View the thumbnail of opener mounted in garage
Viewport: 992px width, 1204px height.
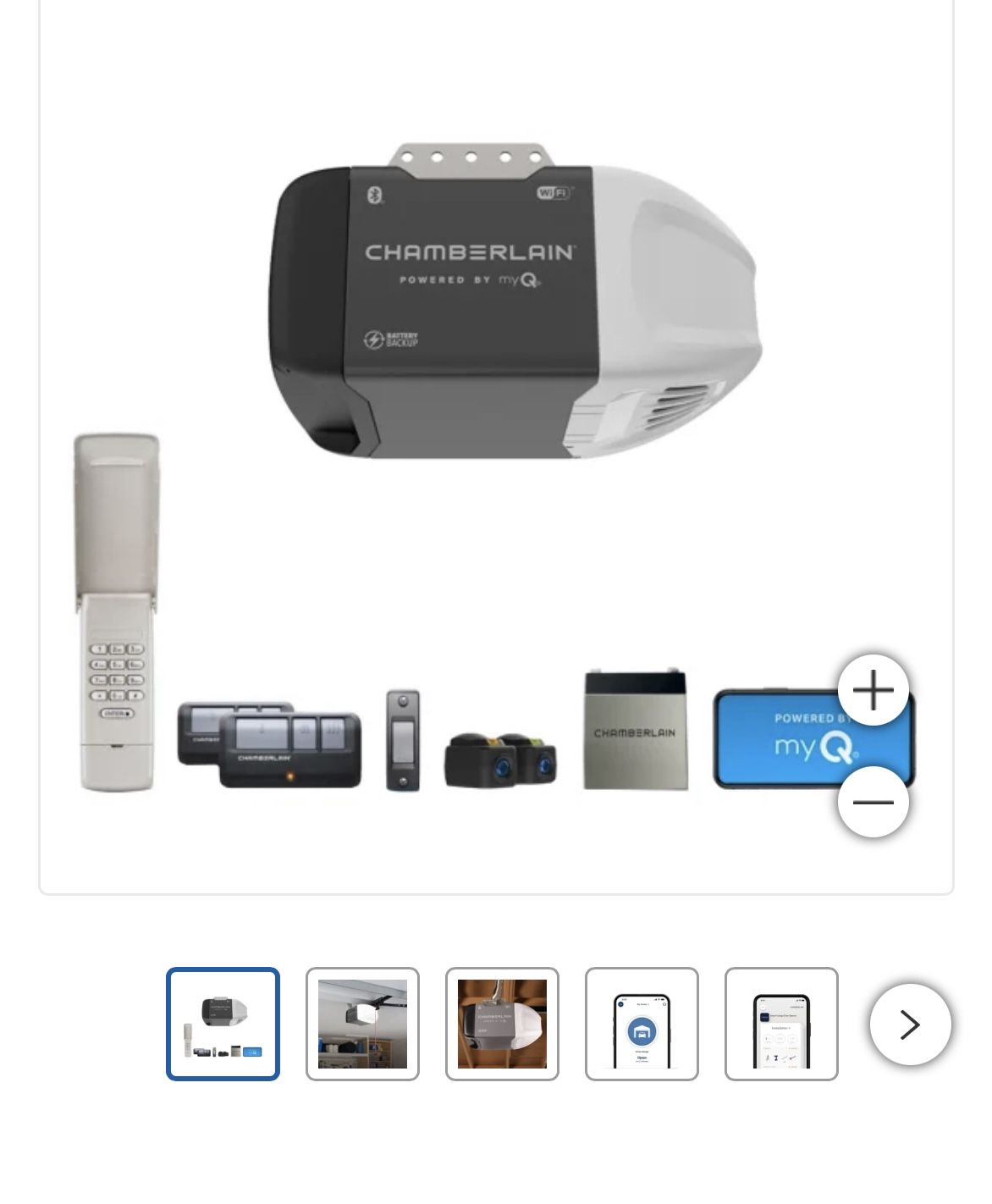tap(362, 1024)
